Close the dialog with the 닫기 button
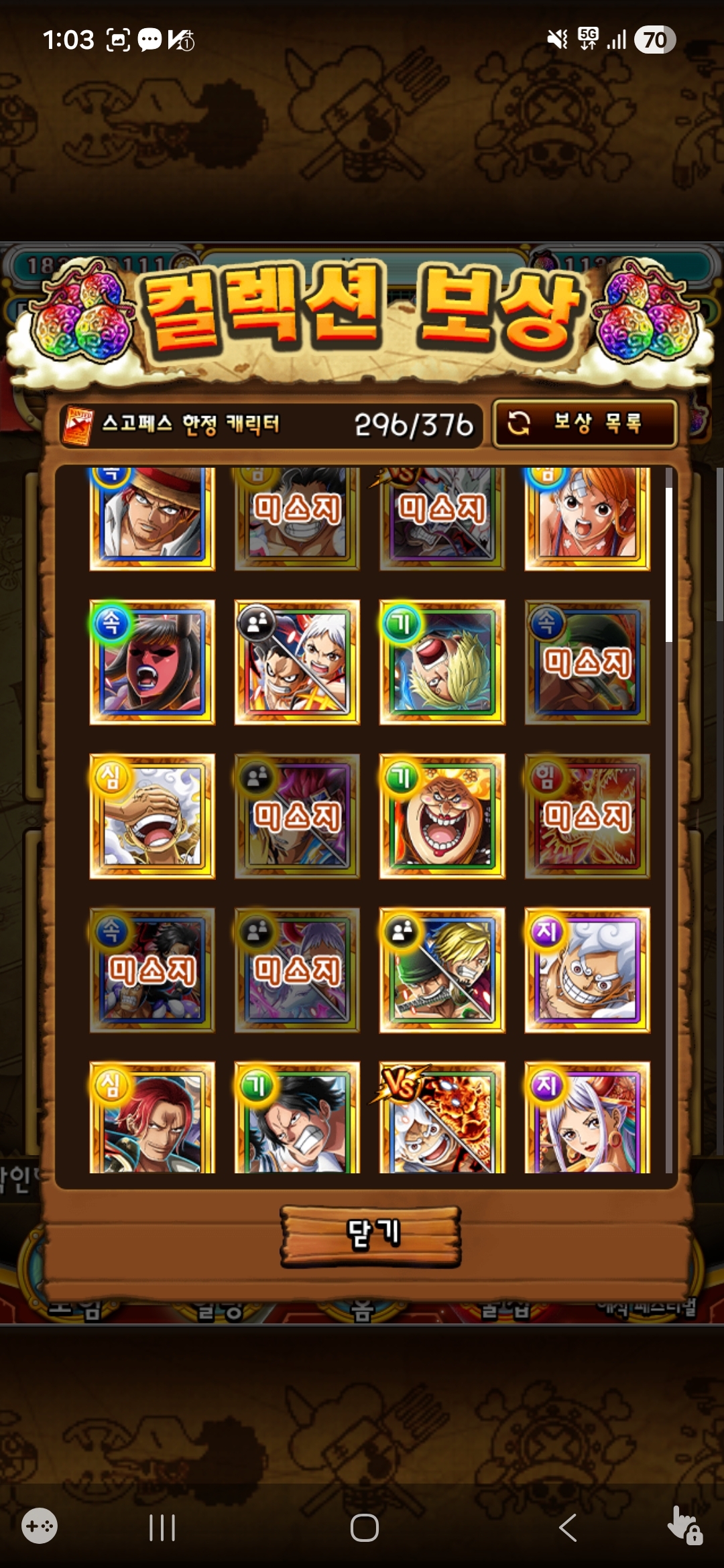 [371, 1236]
